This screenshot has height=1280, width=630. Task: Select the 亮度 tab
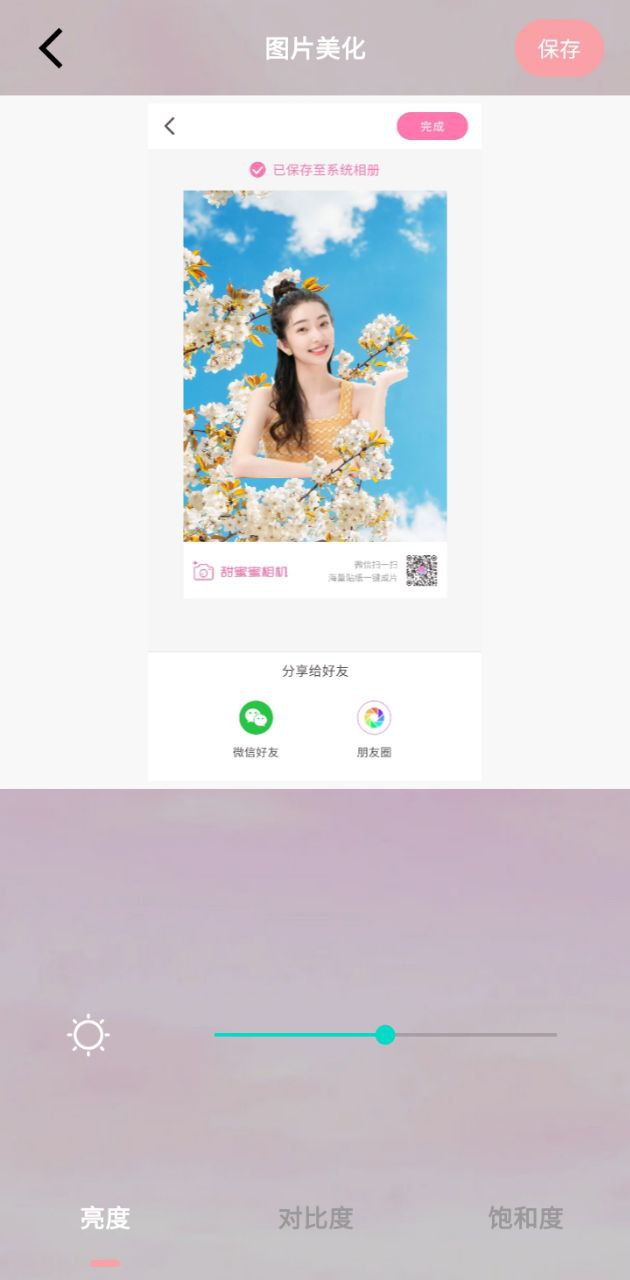tap(105, 1218)
